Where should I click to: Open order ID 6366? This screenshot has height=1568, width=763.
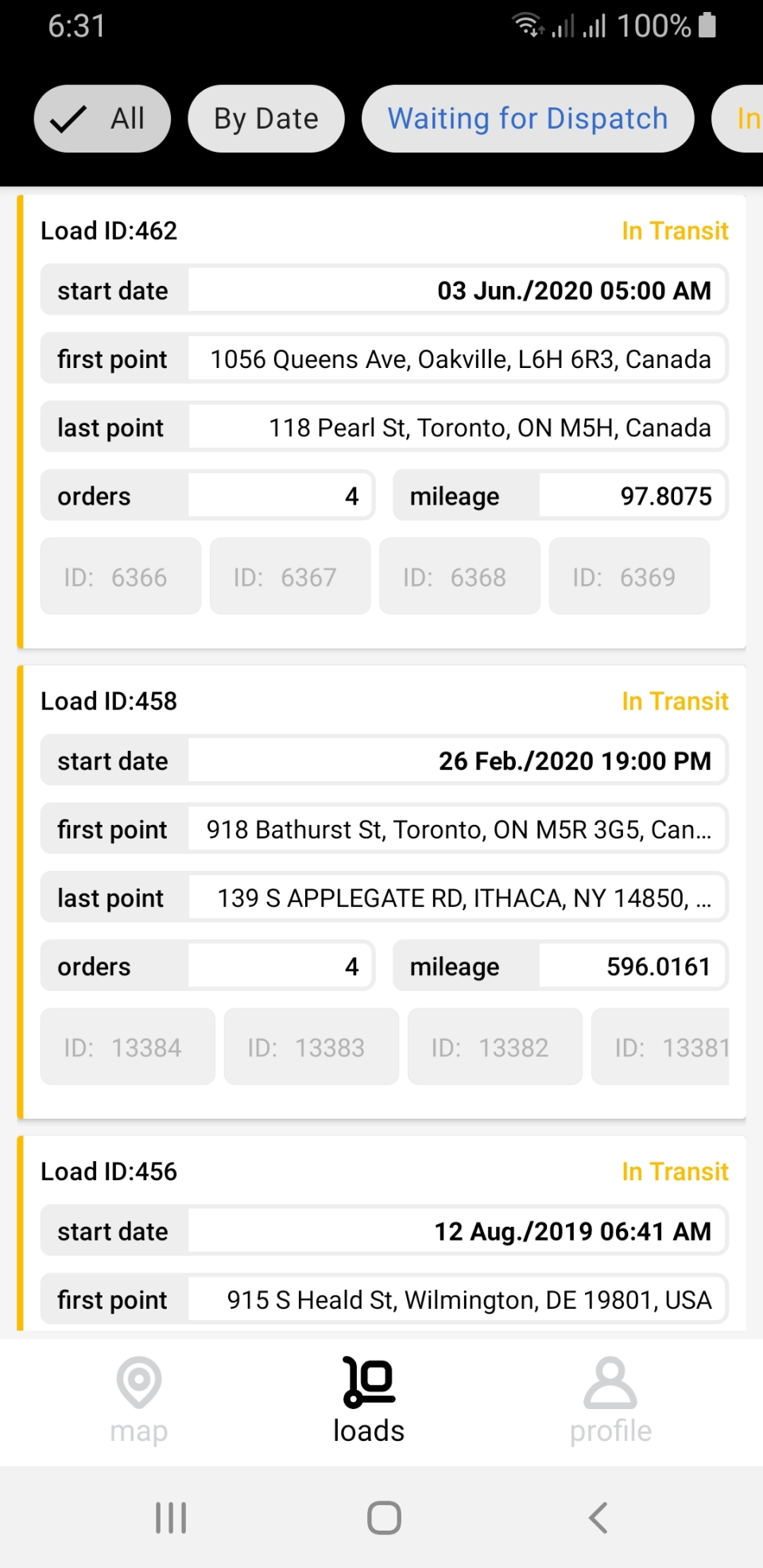(x=121, y=577)
